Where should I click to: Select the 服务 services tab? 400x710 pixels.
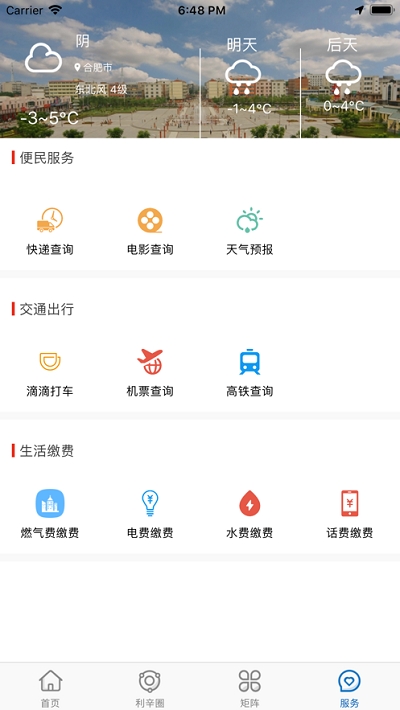pos(350,688)
